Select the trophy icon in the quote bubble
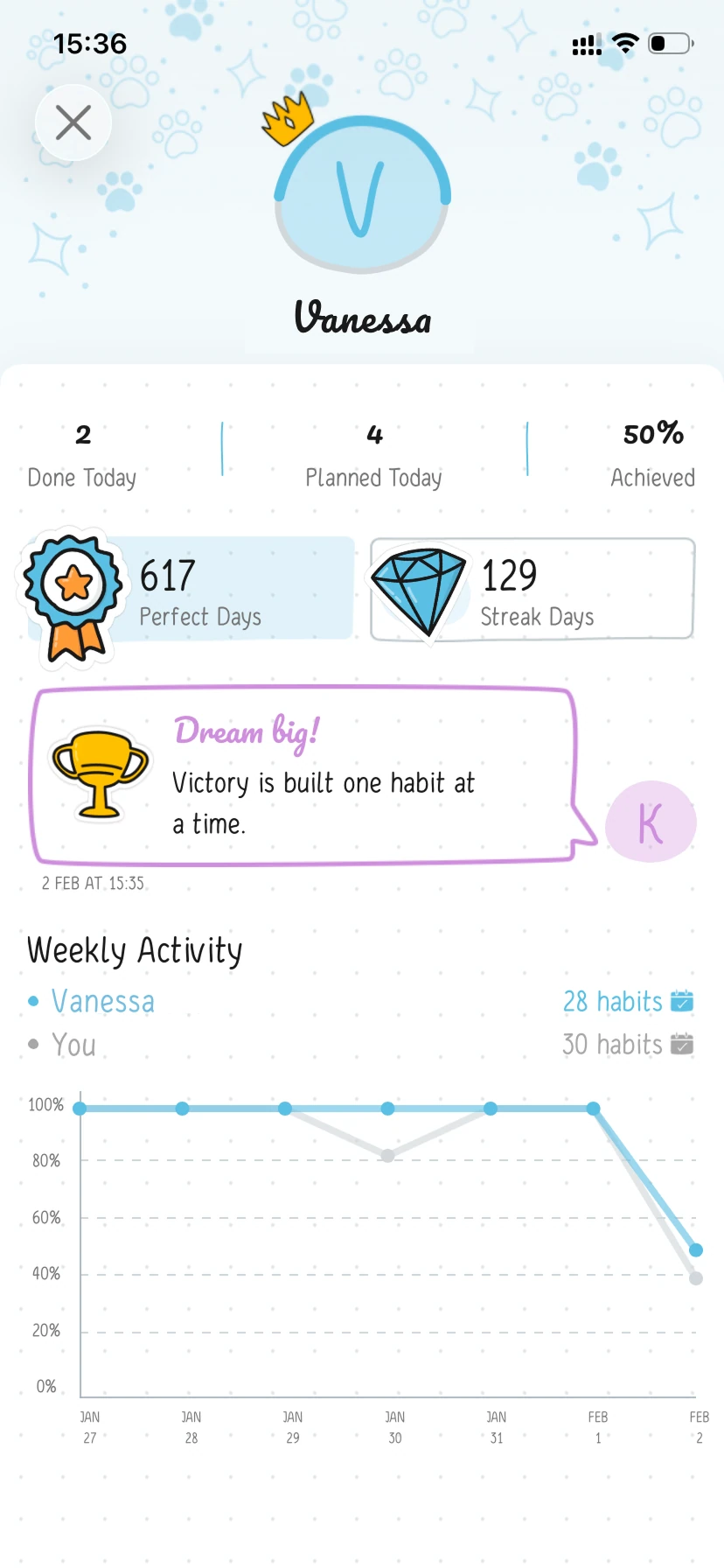Screen dimensions: 724x1568 pyautogui.click(x=100, y=773)
